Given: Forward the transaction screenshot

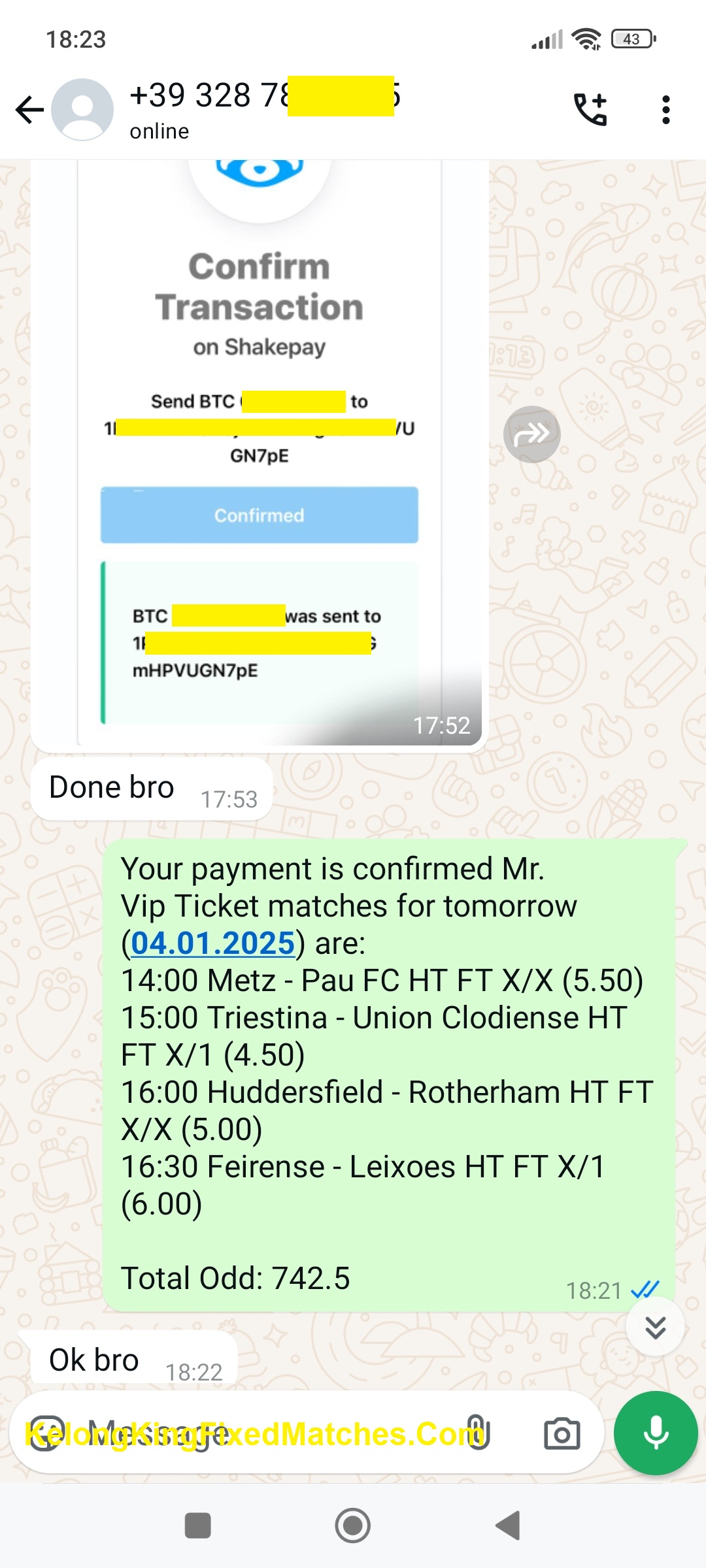Looking at the screenshot, I should (531, 434).
